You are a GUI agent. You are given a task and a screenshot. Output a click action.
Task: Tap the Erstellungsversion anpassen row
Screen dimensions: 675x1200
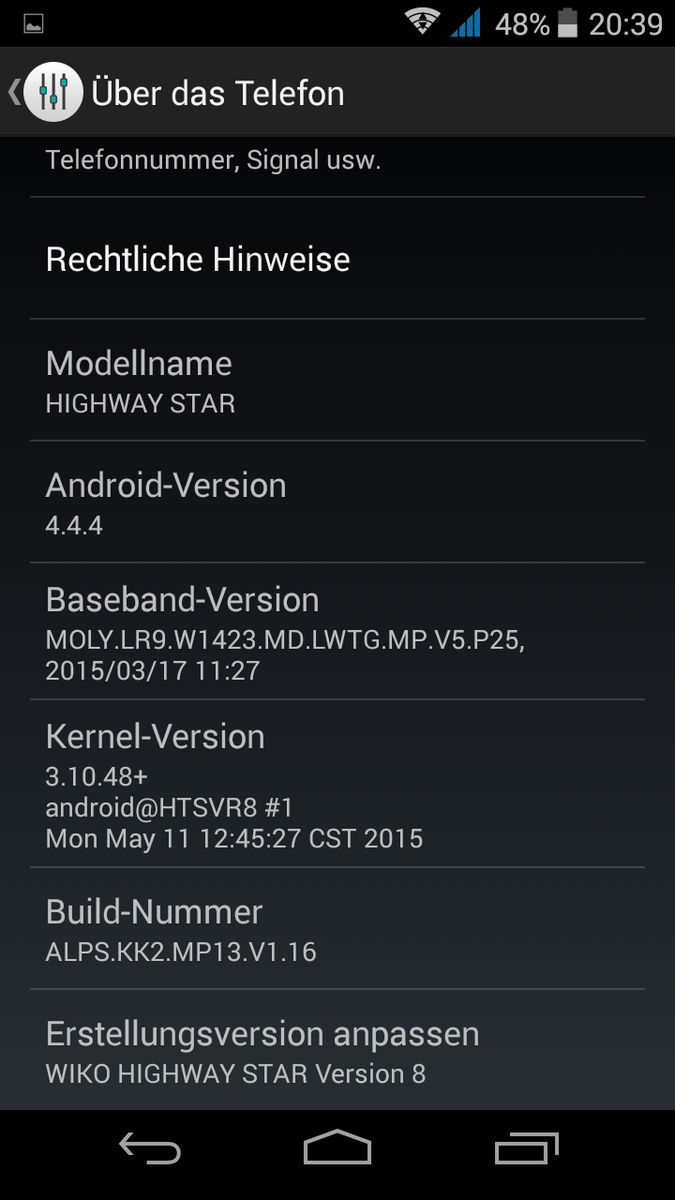point(337,1050)
